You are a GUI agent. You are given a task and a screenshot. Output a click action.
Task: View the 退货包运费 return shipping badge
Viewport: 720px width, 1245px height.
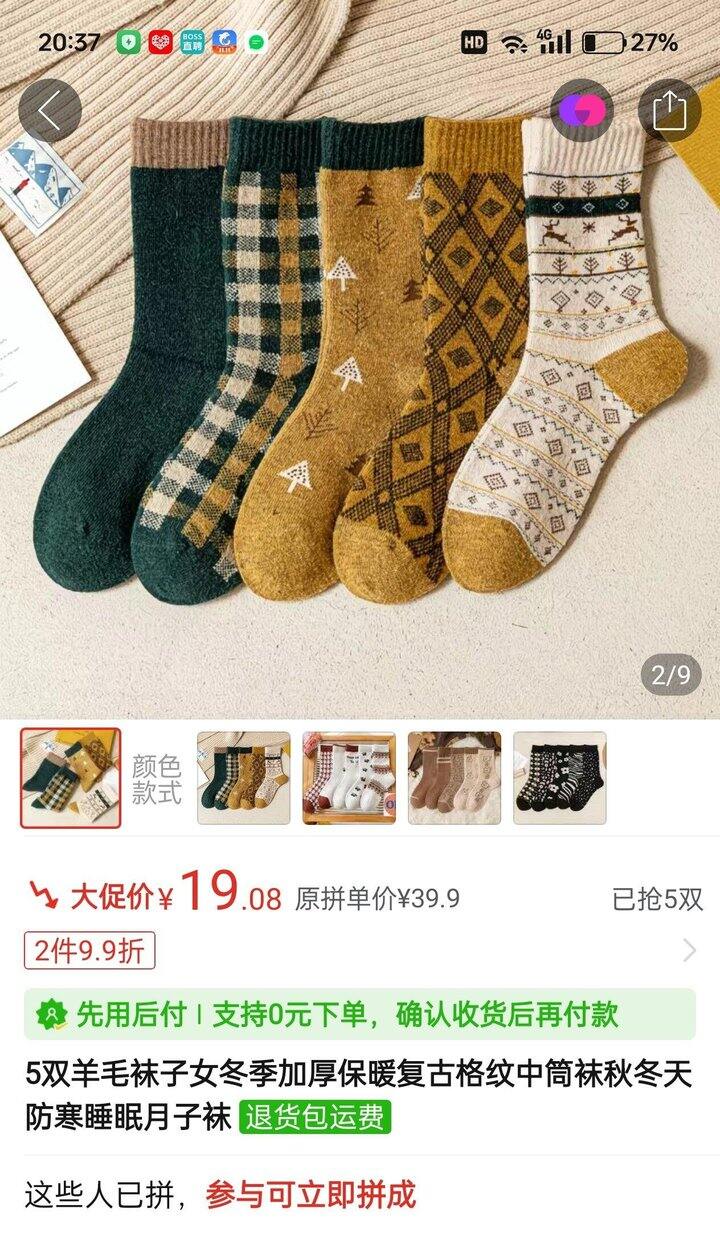(314, 1116)
